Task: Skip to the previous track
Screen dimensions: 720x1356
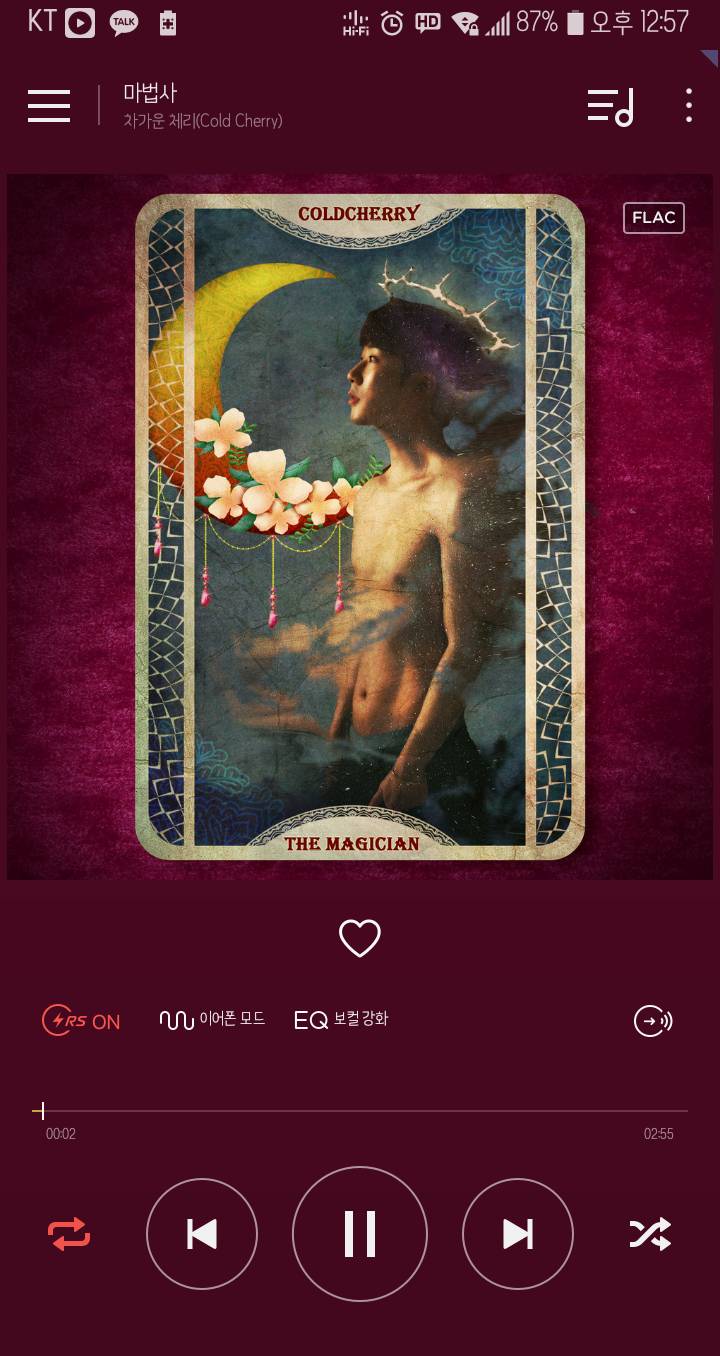Action: (202, 1235)
